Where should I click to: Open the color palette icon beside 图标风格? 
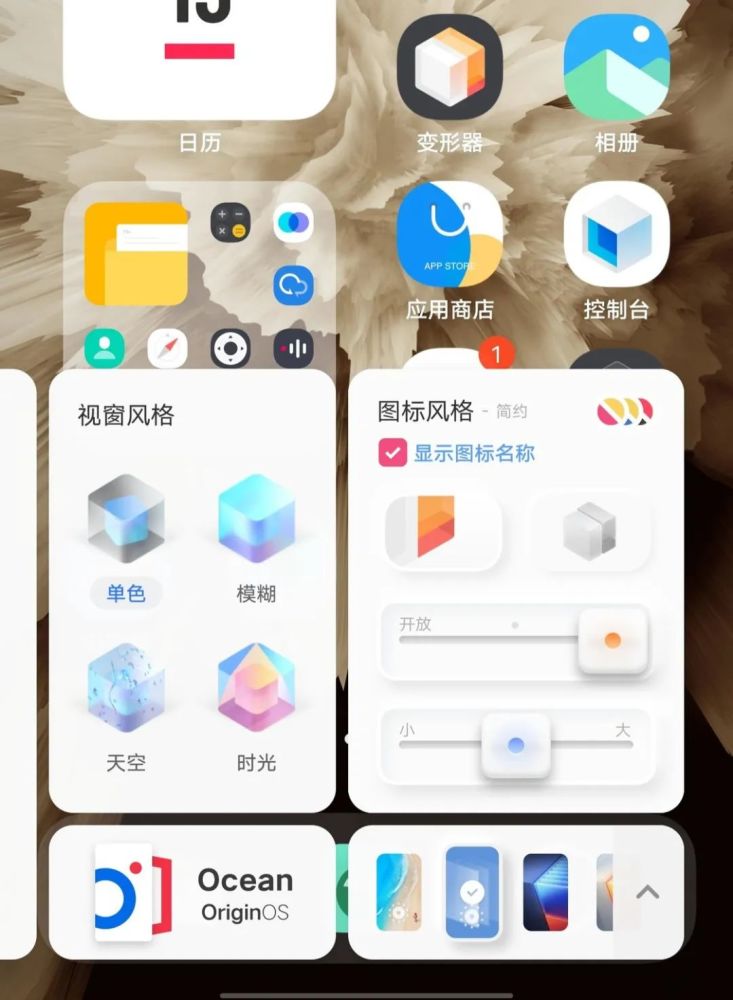click(625, 411)
